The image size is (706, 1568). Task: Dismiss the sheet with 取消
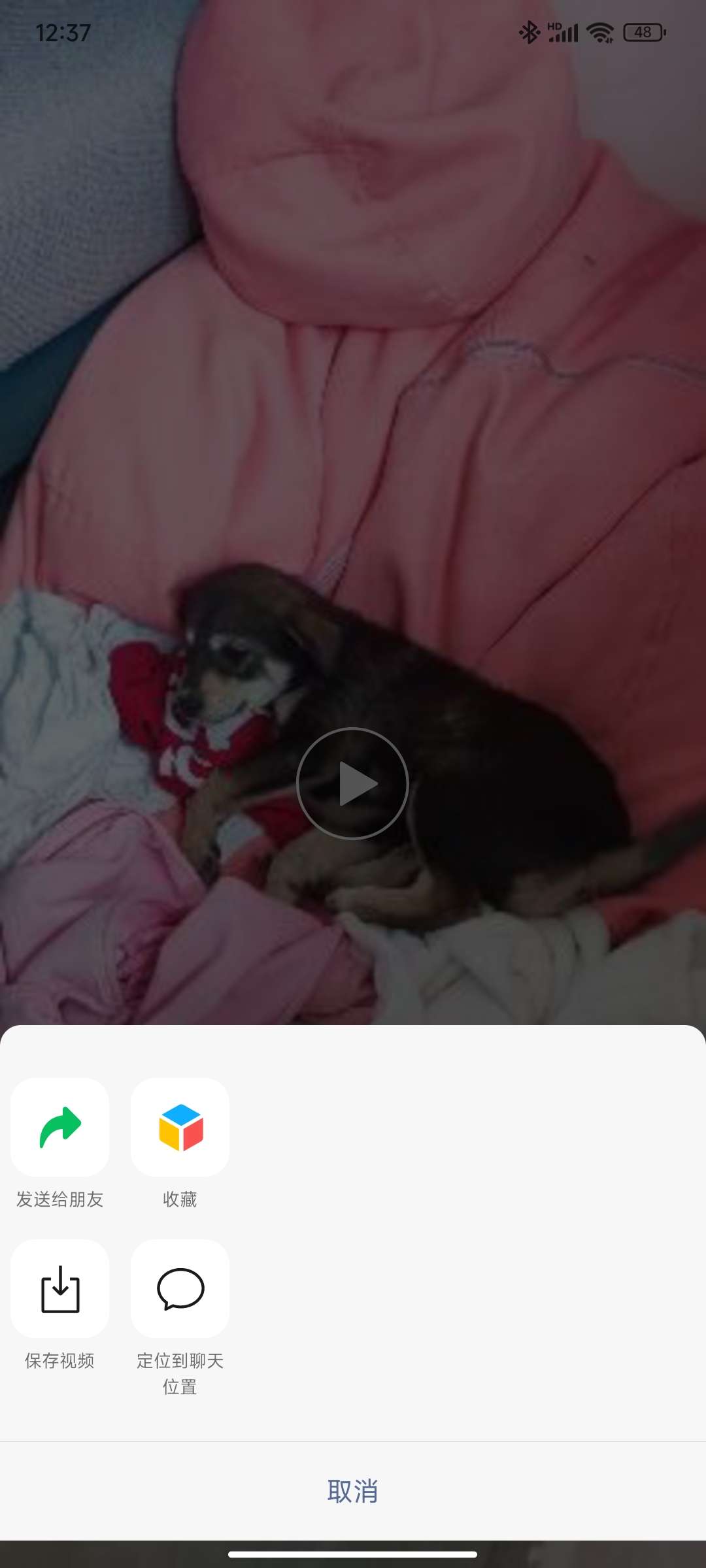point(353,1492)
